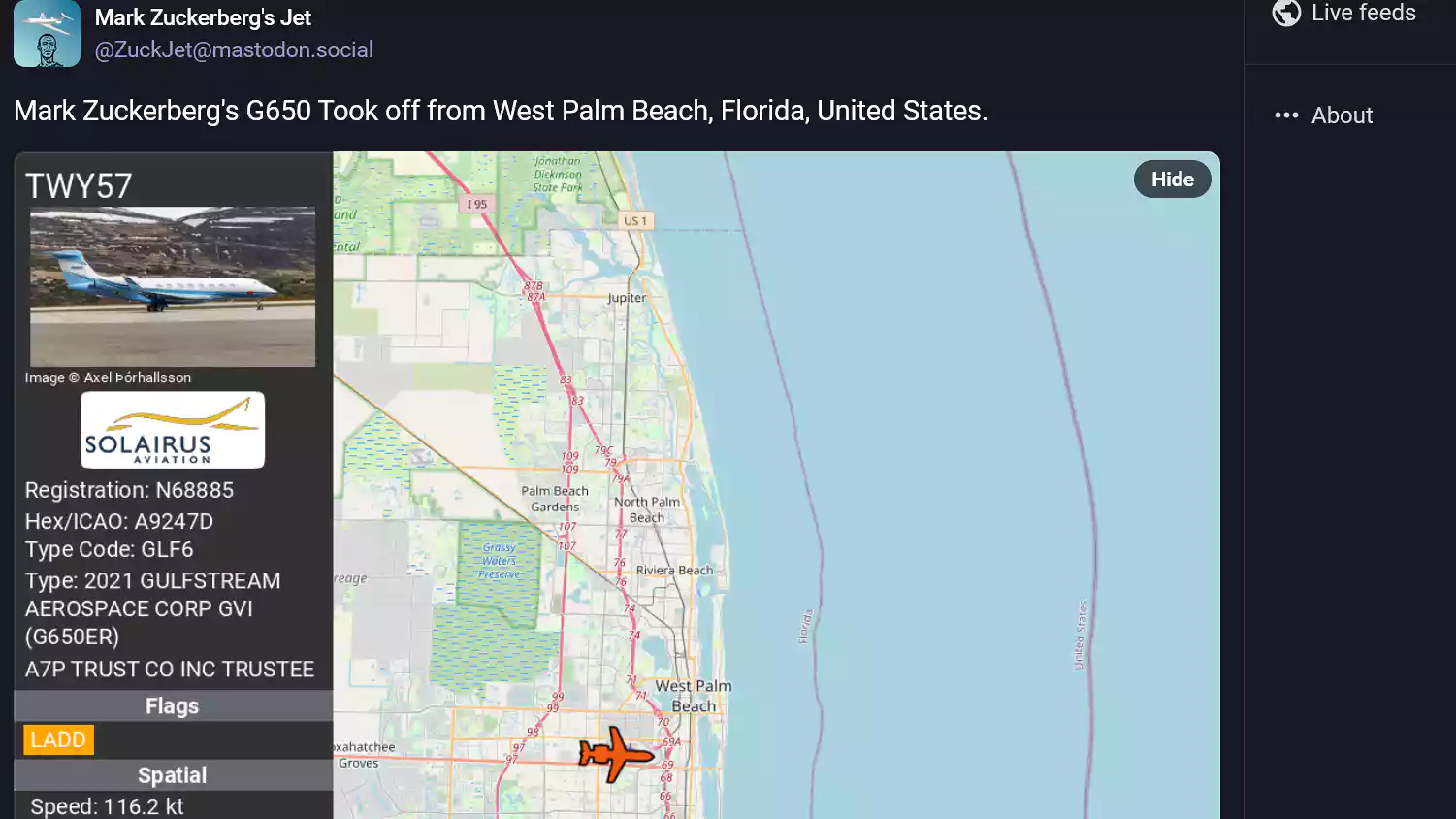
Task: Open Mark Zuckerberg's Jet profile avatar
Action: (47, 34)
